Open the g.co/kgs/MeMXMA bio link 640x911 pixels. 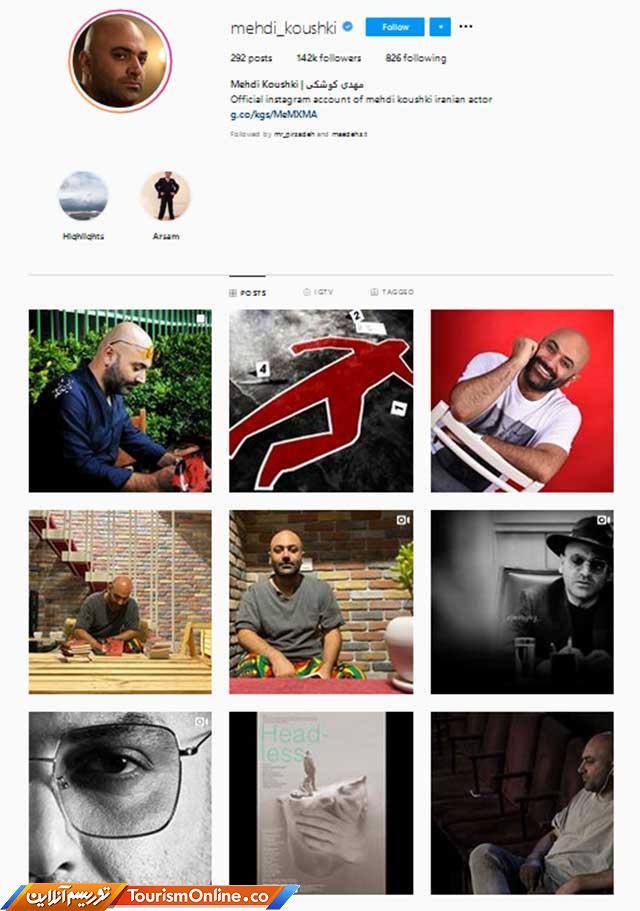click(x=274, y=114)
